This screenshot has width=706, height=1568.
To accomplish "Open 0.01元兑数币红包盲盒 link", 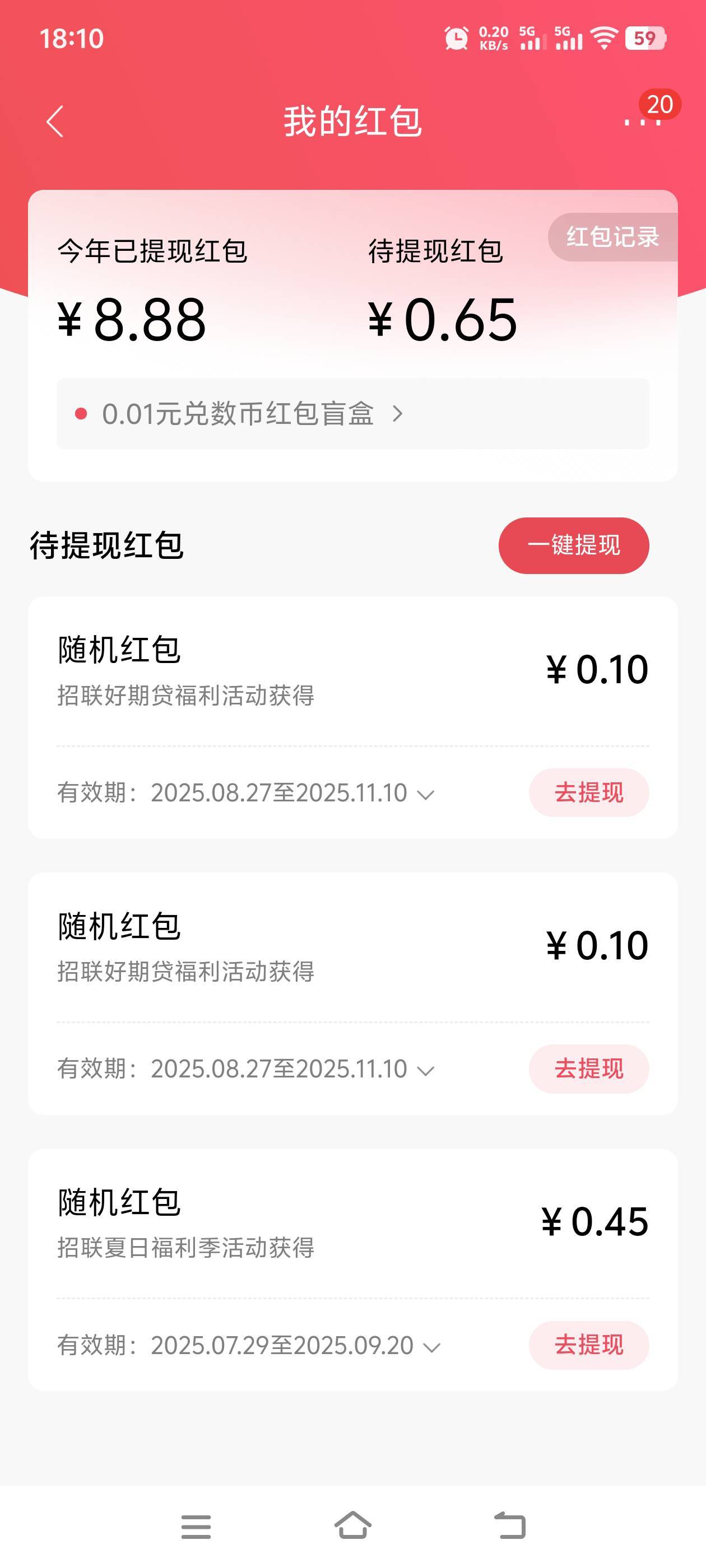I will [352, 414].
